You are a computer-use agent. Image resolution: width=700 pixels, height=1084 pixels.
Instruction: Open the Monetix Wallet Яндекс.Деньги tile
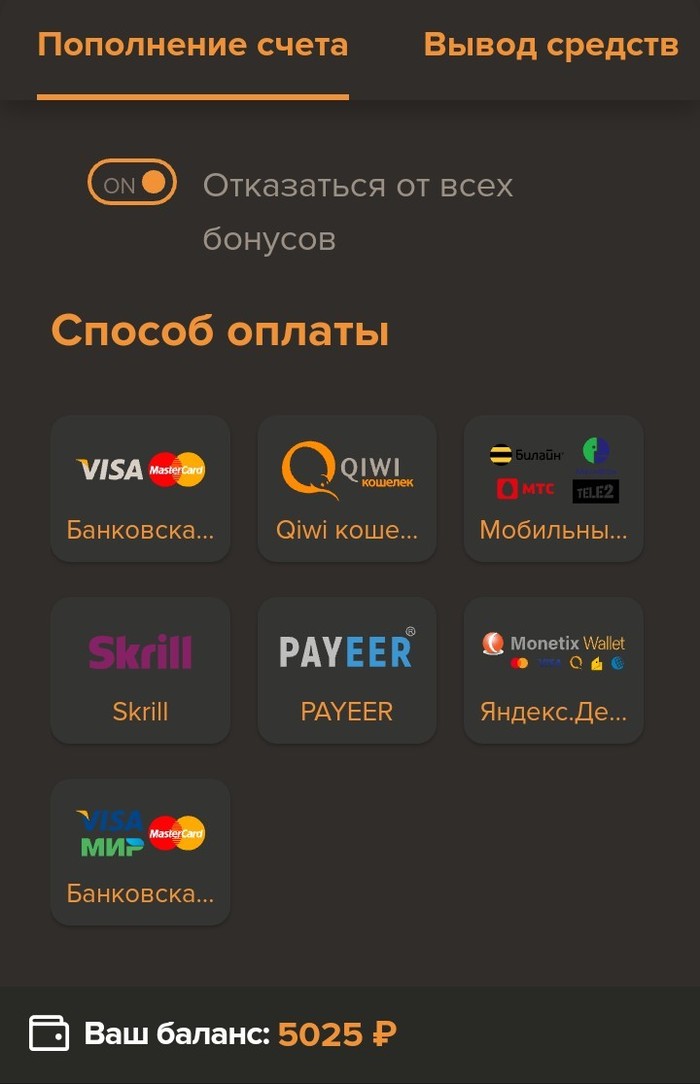point(553,671)
